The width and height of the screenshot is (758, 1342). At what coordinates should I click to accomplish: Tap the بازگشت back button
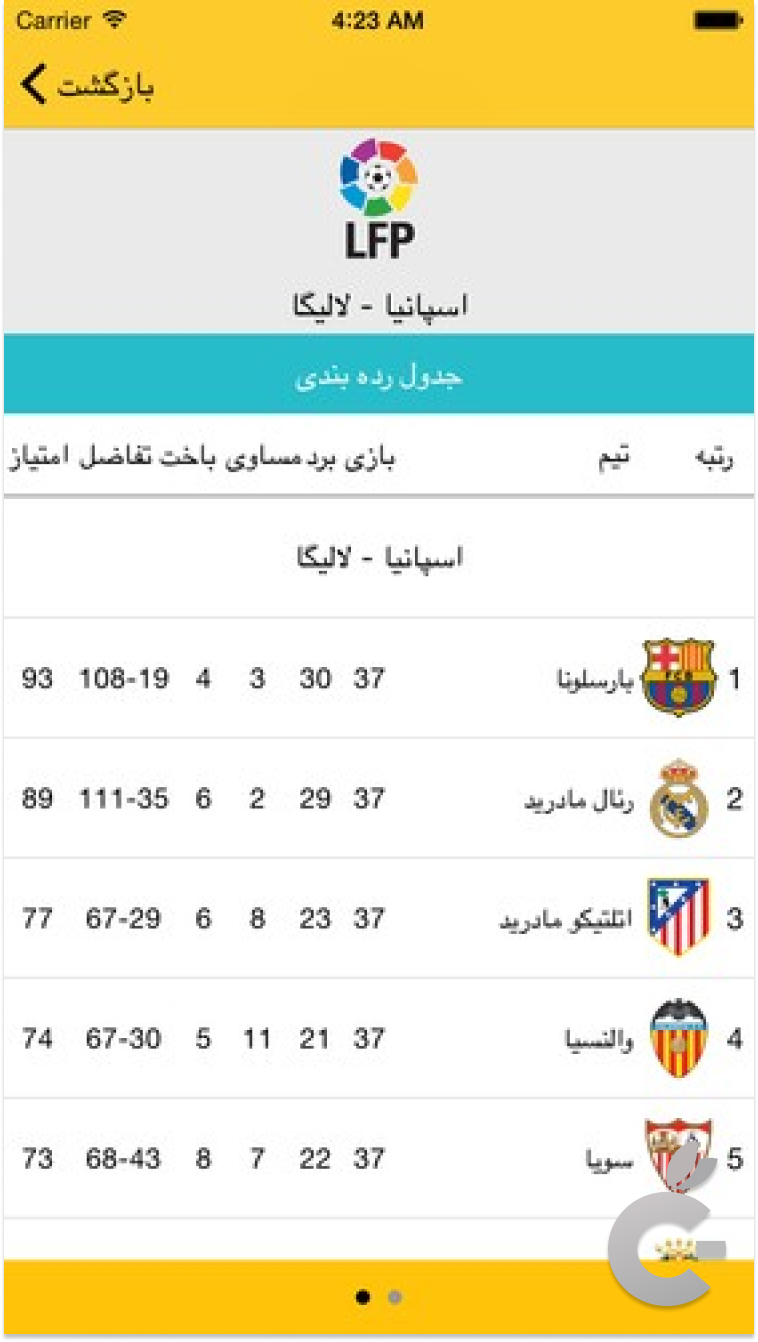click(x=75, y=82)
